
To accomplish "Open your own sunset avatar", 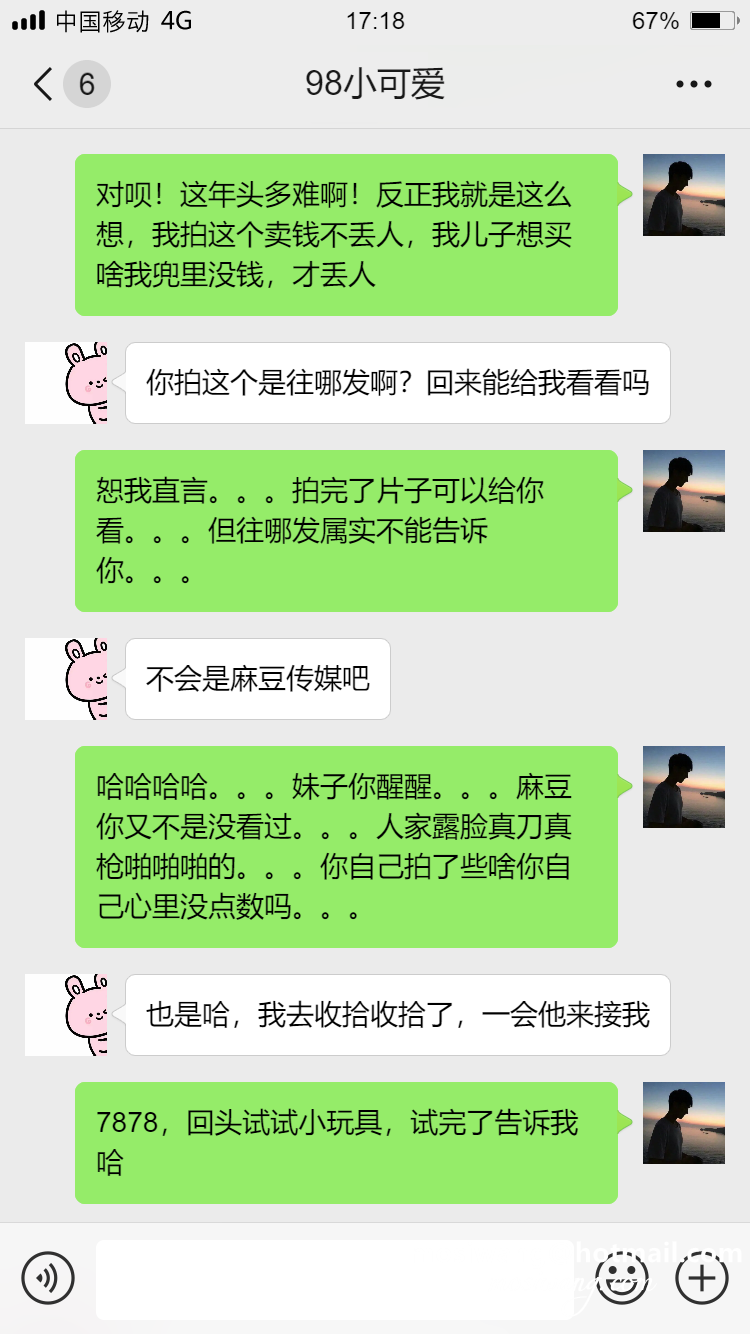I will coord(683,195).
